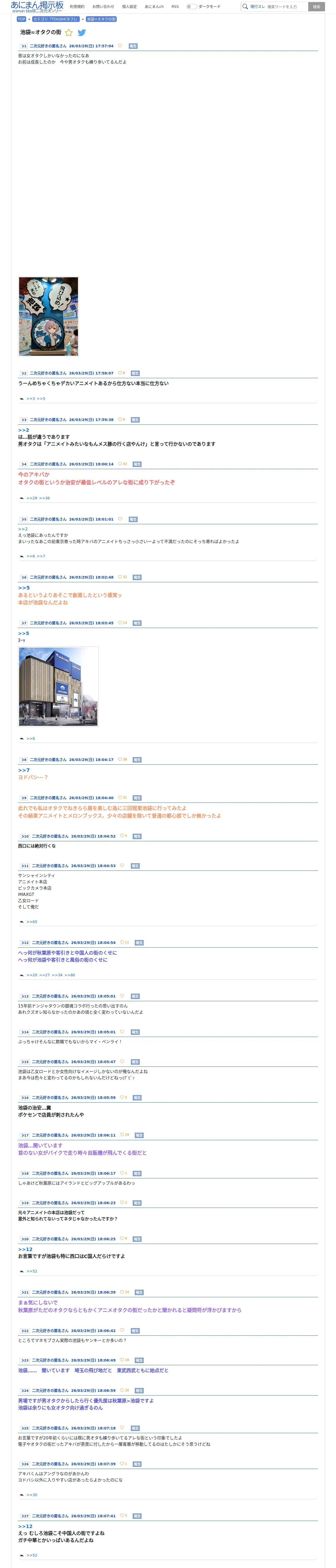The height and width of the screenshot is (1568, 336).
Task: Jump to reply >>29 under post 4
Action: 32,498
